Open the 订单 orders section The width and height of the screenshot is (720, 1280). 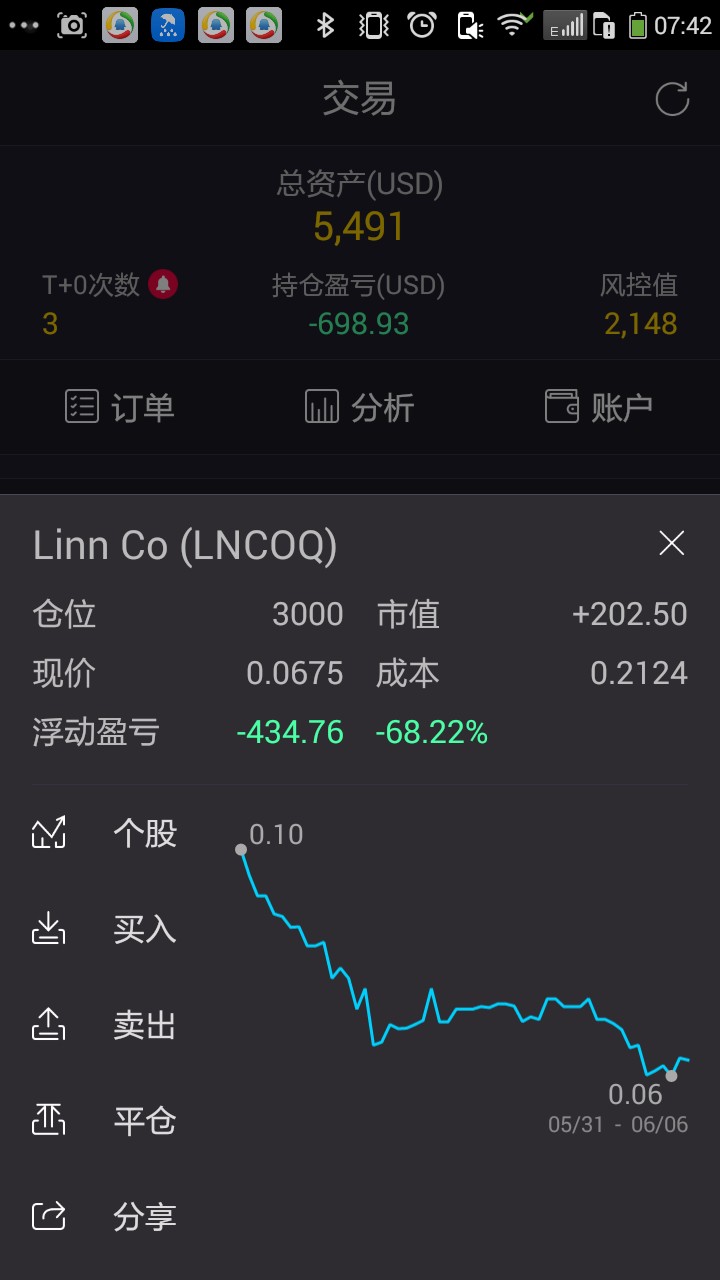tap(120, 407)
